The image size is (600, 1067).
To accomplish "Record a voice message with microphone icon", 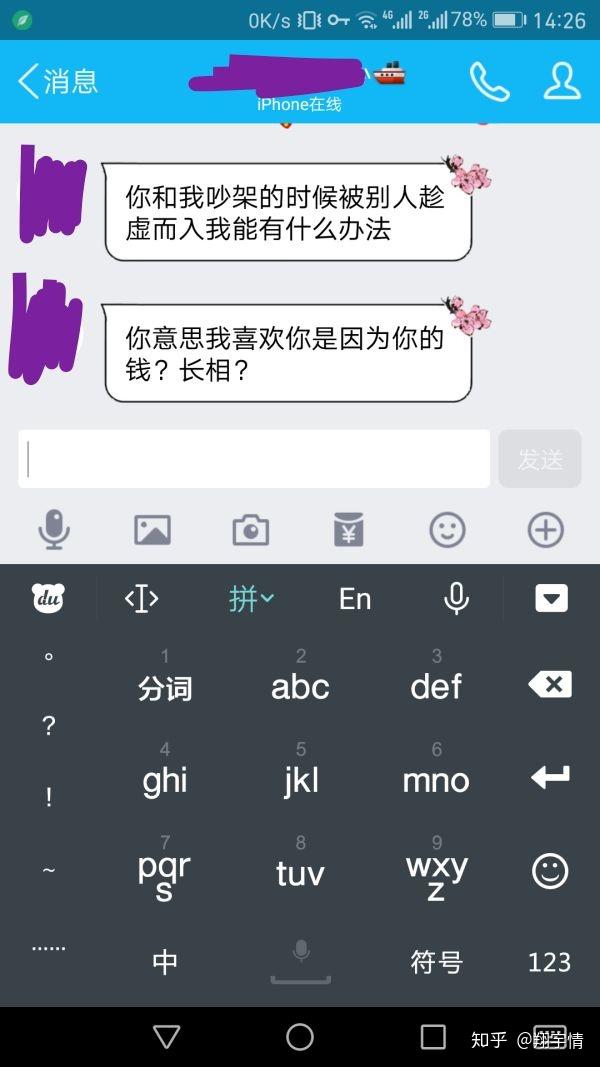I will (x=54, y=529).
